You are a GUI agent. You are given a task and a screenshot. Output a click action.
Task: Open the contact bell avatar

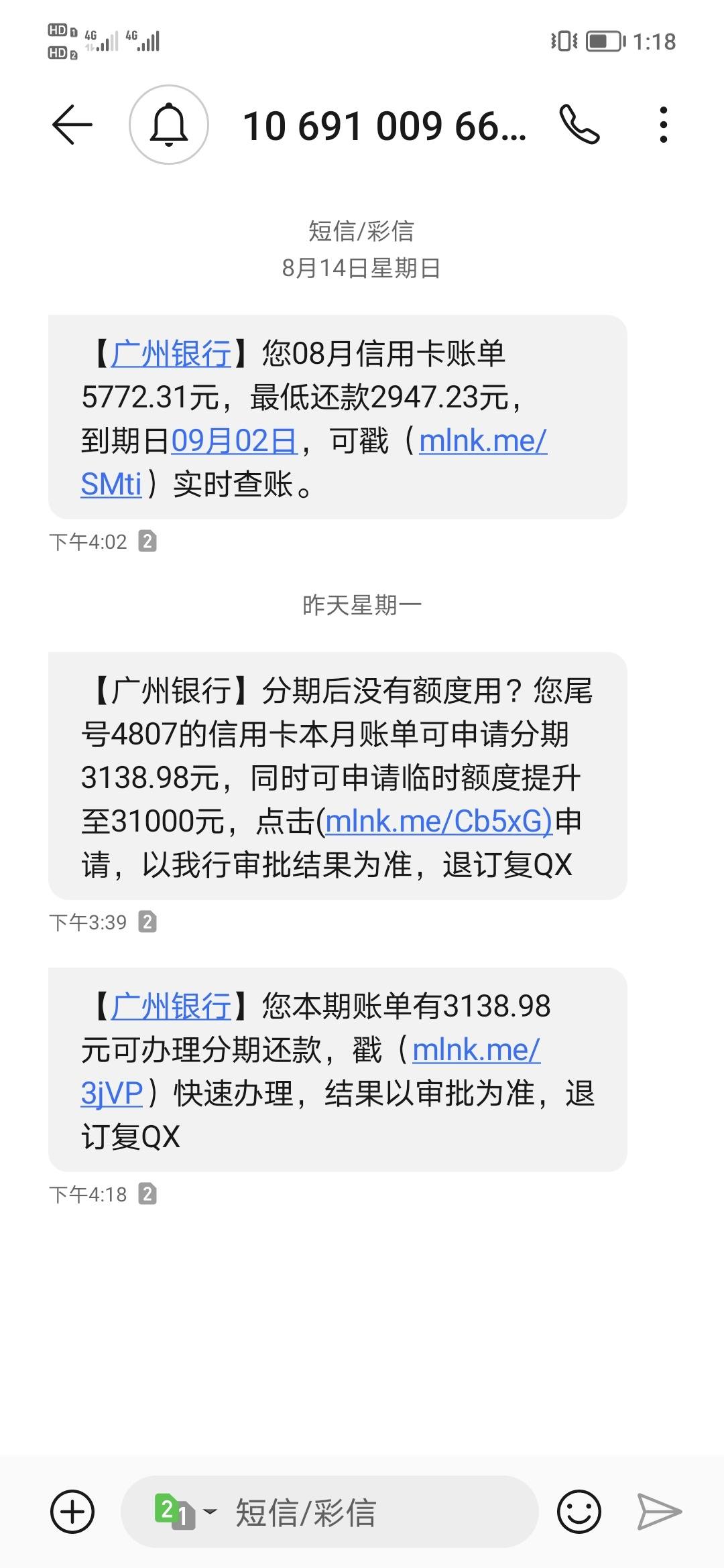[169, 125]
